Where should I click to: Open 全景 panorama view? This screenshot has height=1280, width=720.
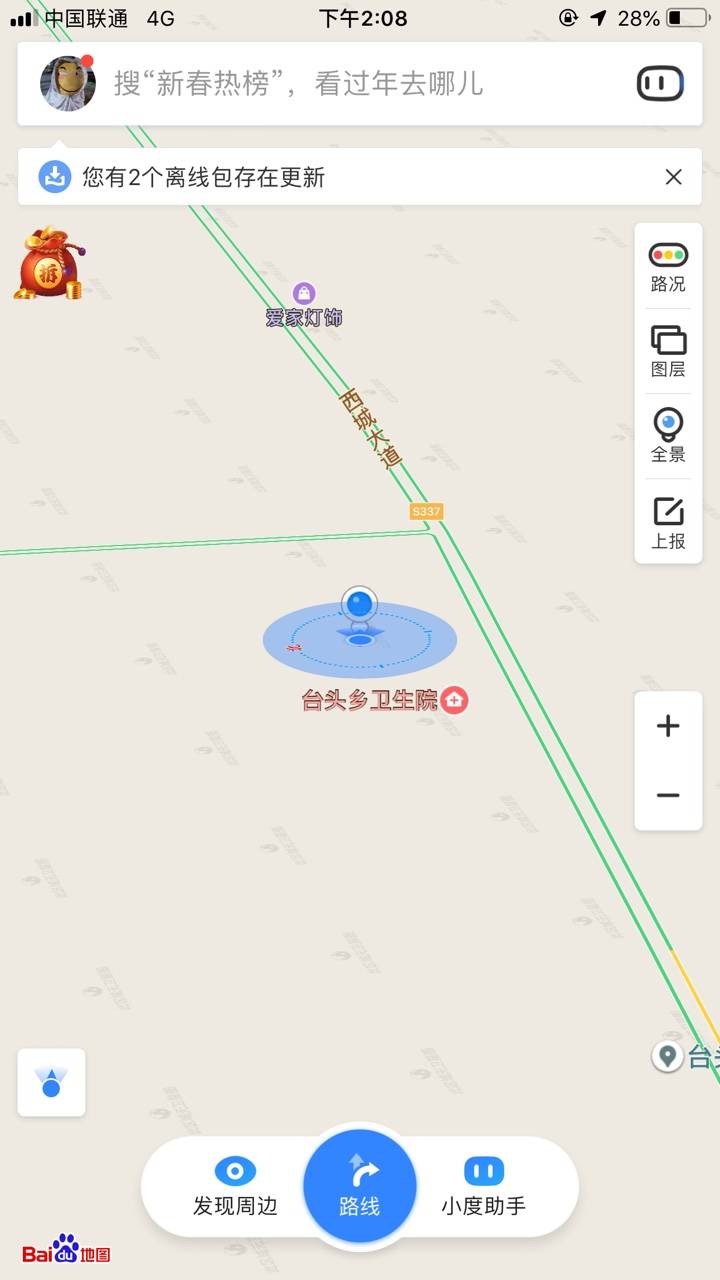pos(668,436)
